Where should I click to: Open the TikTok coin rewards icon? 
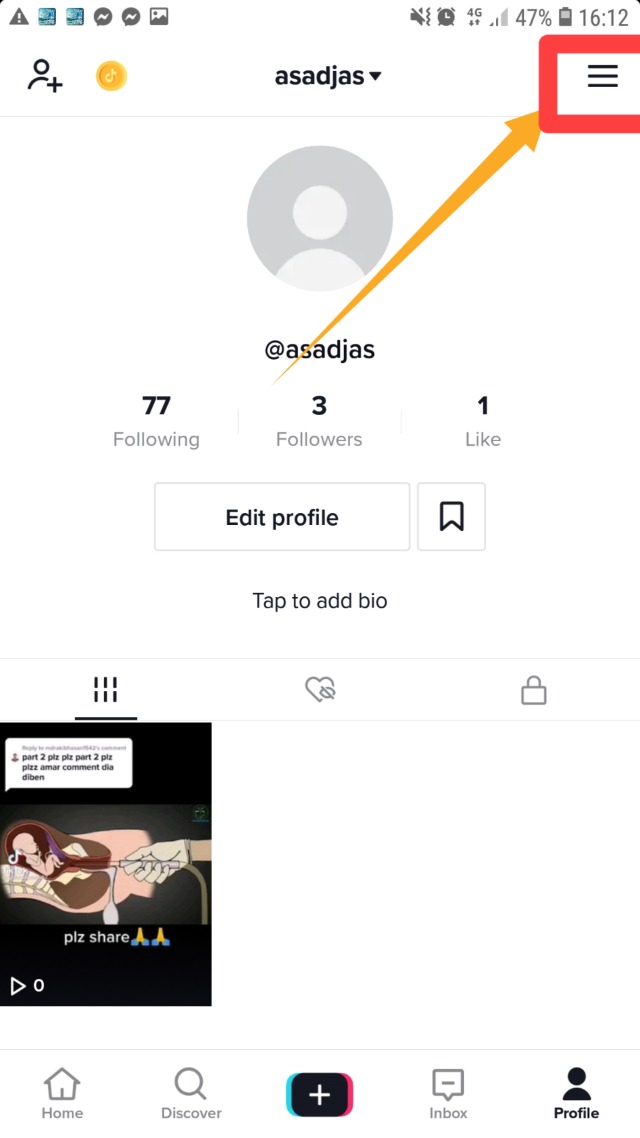111,76
